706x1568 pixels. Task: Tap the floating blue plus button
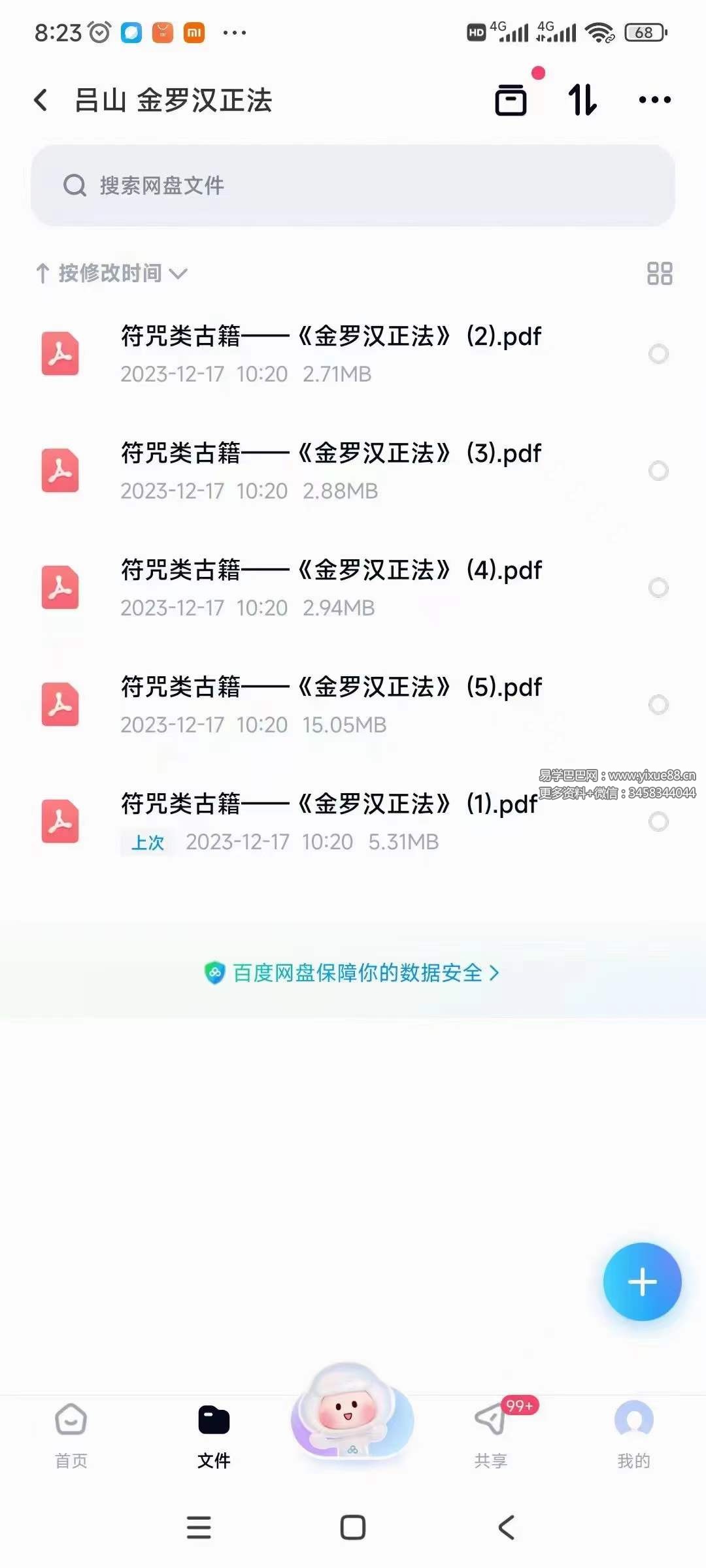[643, 1281]
